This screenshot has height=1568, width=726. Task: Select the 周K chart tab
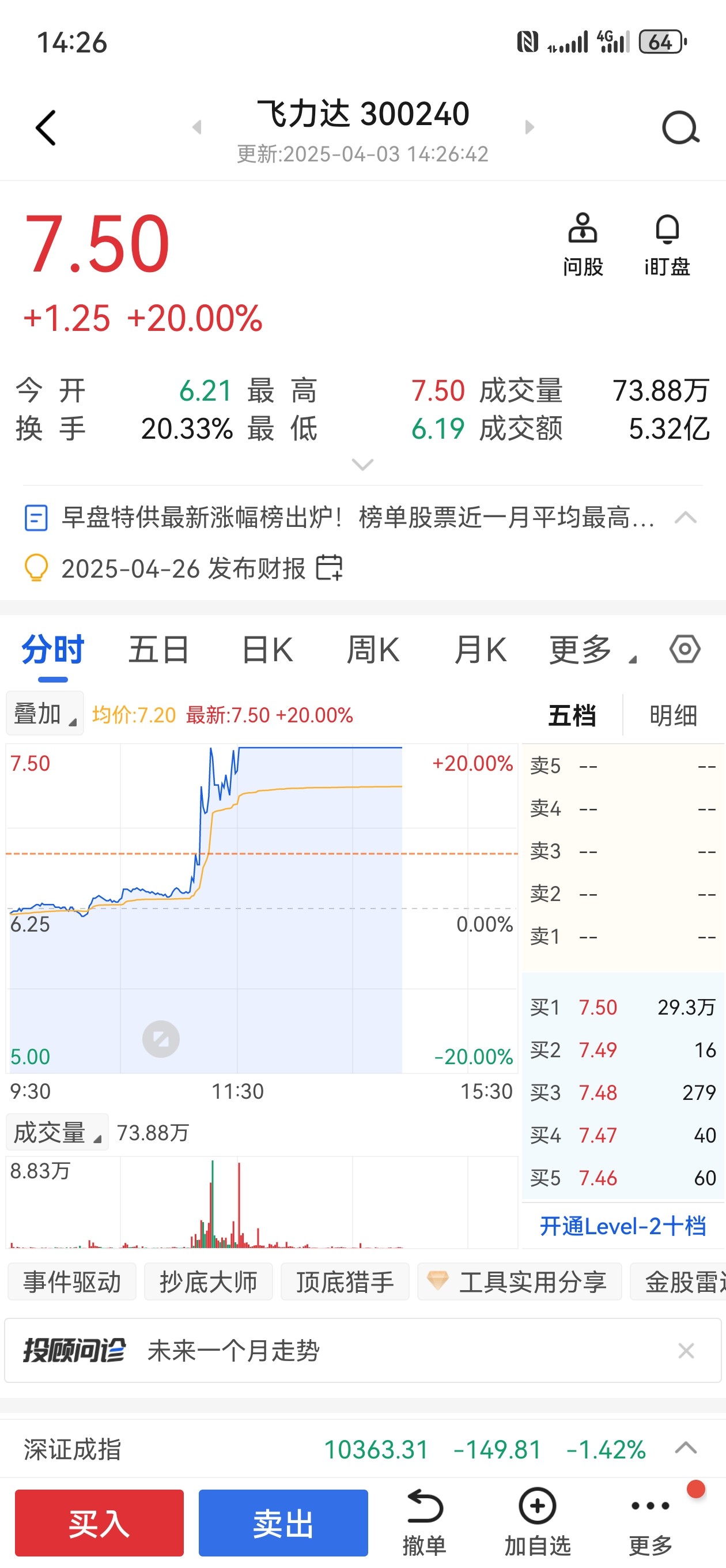tap(373, 650)
